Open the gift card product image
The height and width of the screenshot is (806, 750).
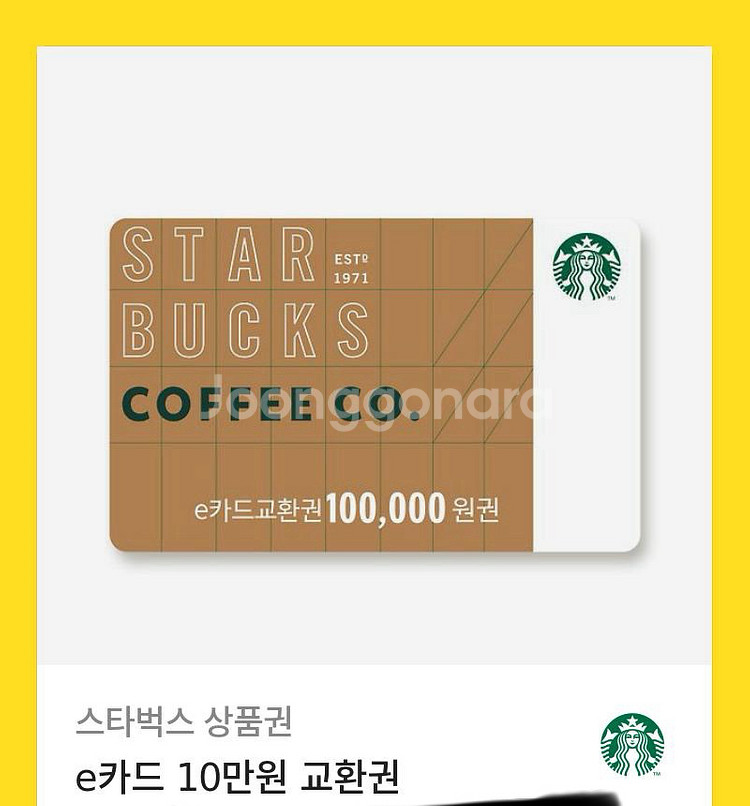click(x=375, y=390)
